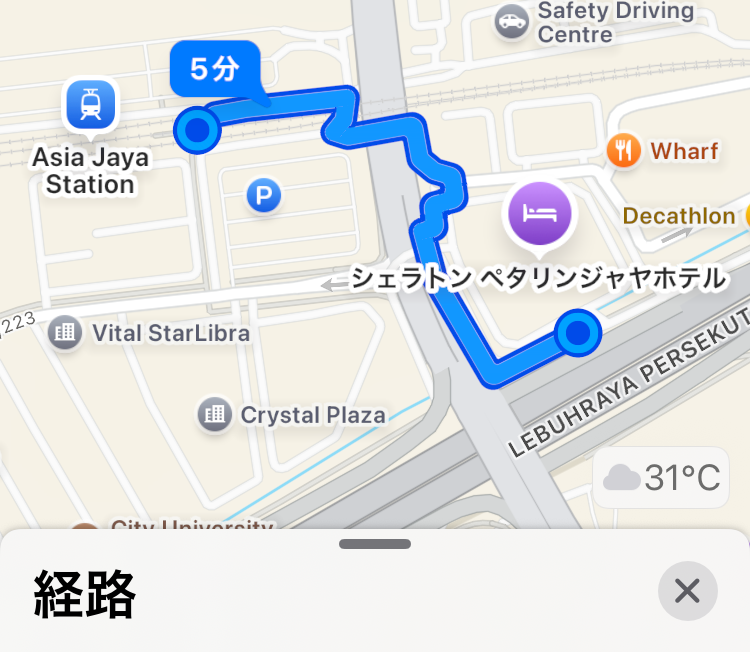The height and width of the screenshot is (652, 750).
Task: Select the Safety Driving Centre marker
Action: (511, 22)
